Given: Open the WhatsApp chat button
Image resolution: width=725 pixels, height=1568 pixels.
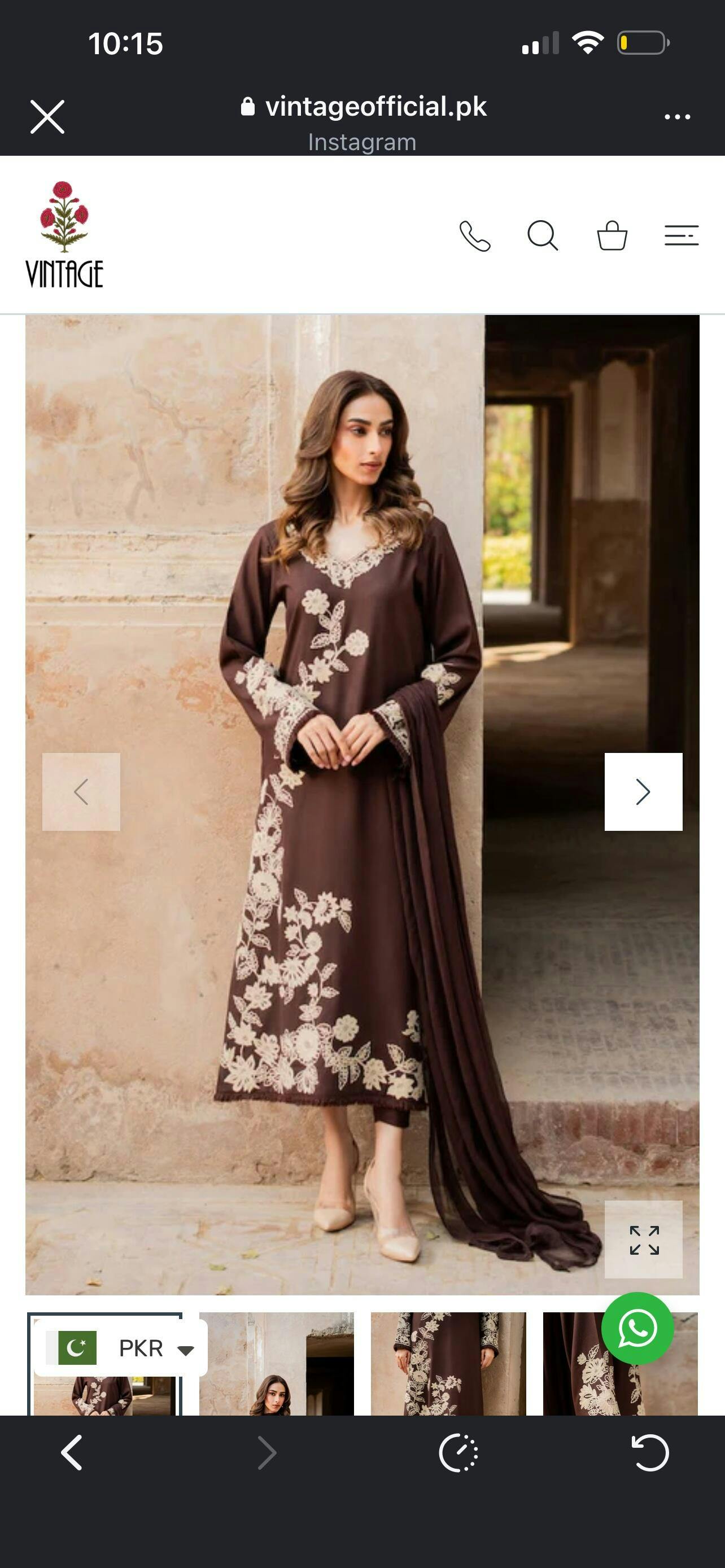Looking at the screenshot, I should tap(637, 1328).
